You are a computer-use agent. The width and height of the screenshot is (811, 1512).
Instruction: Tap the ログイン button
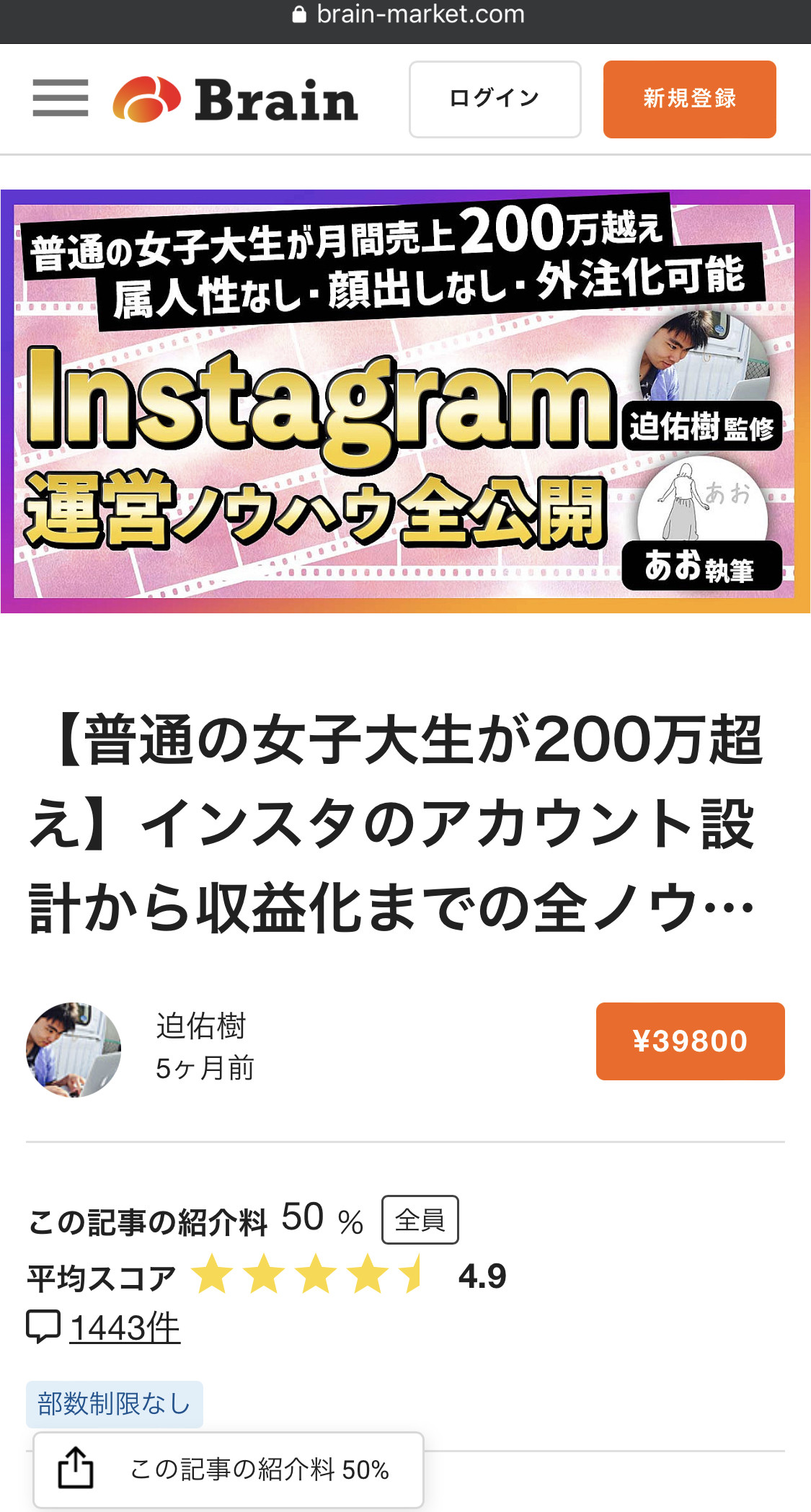495,99
